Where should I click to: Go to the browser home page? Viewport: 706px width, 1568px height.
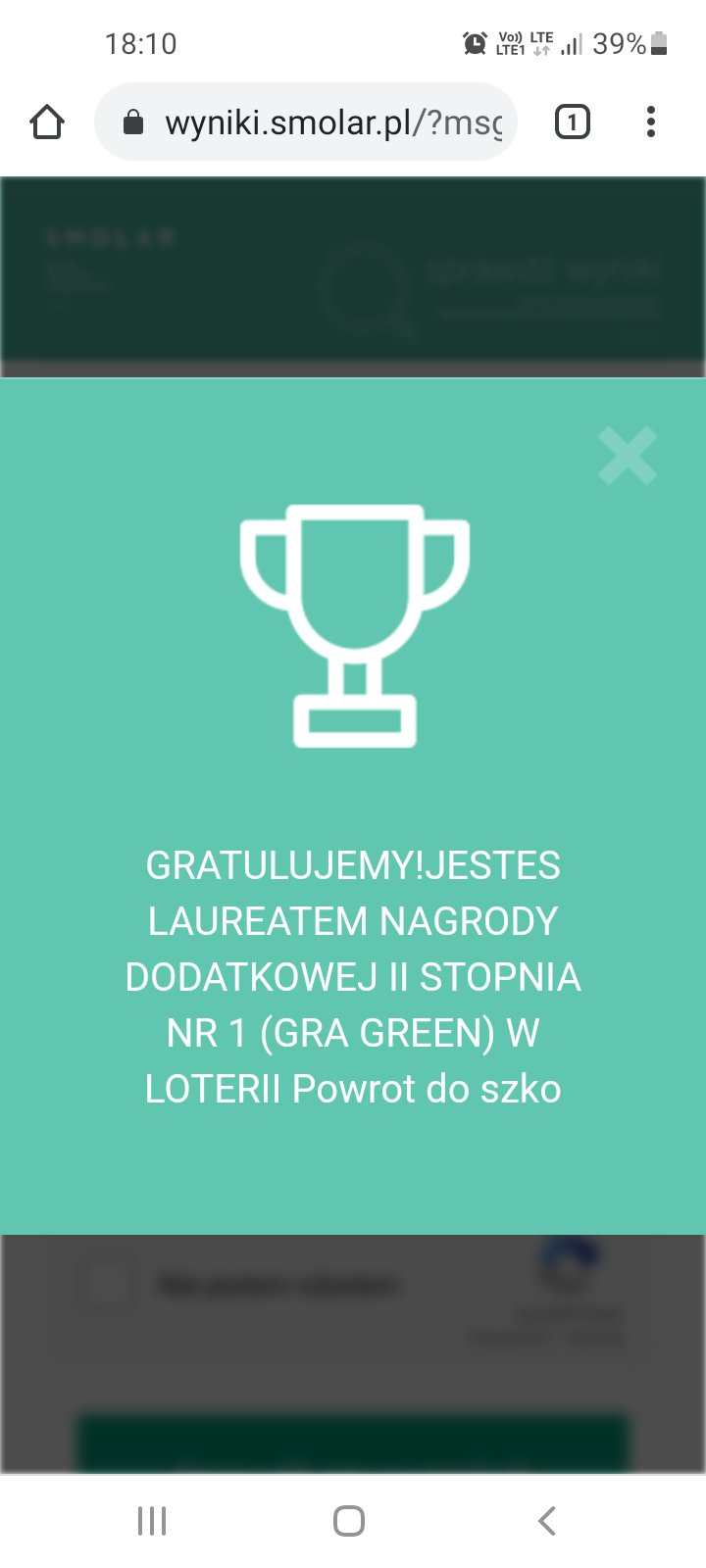coord(47,122)
